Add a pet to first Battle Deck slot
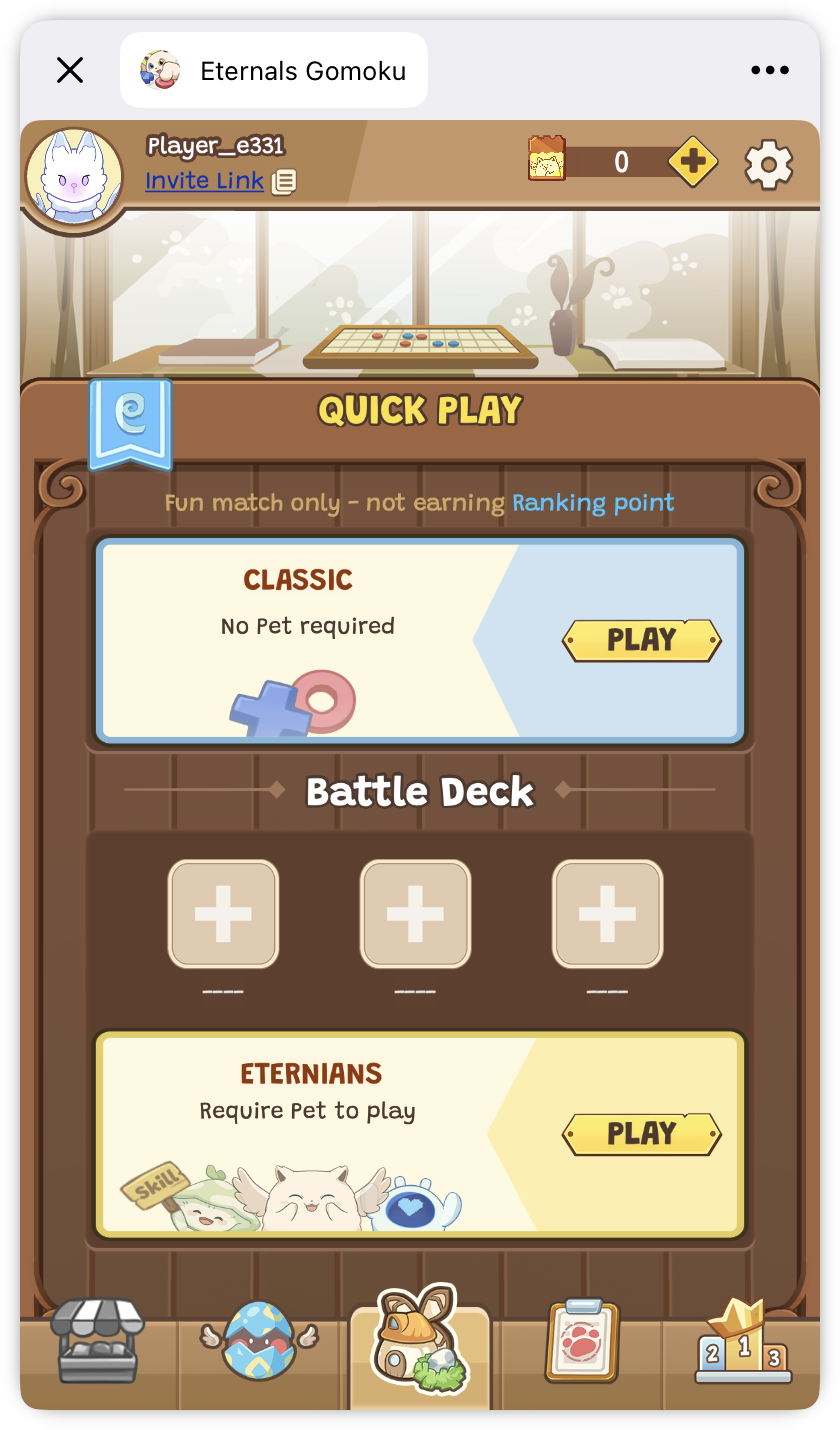The image size is (840, 1430). click(223, 914)
